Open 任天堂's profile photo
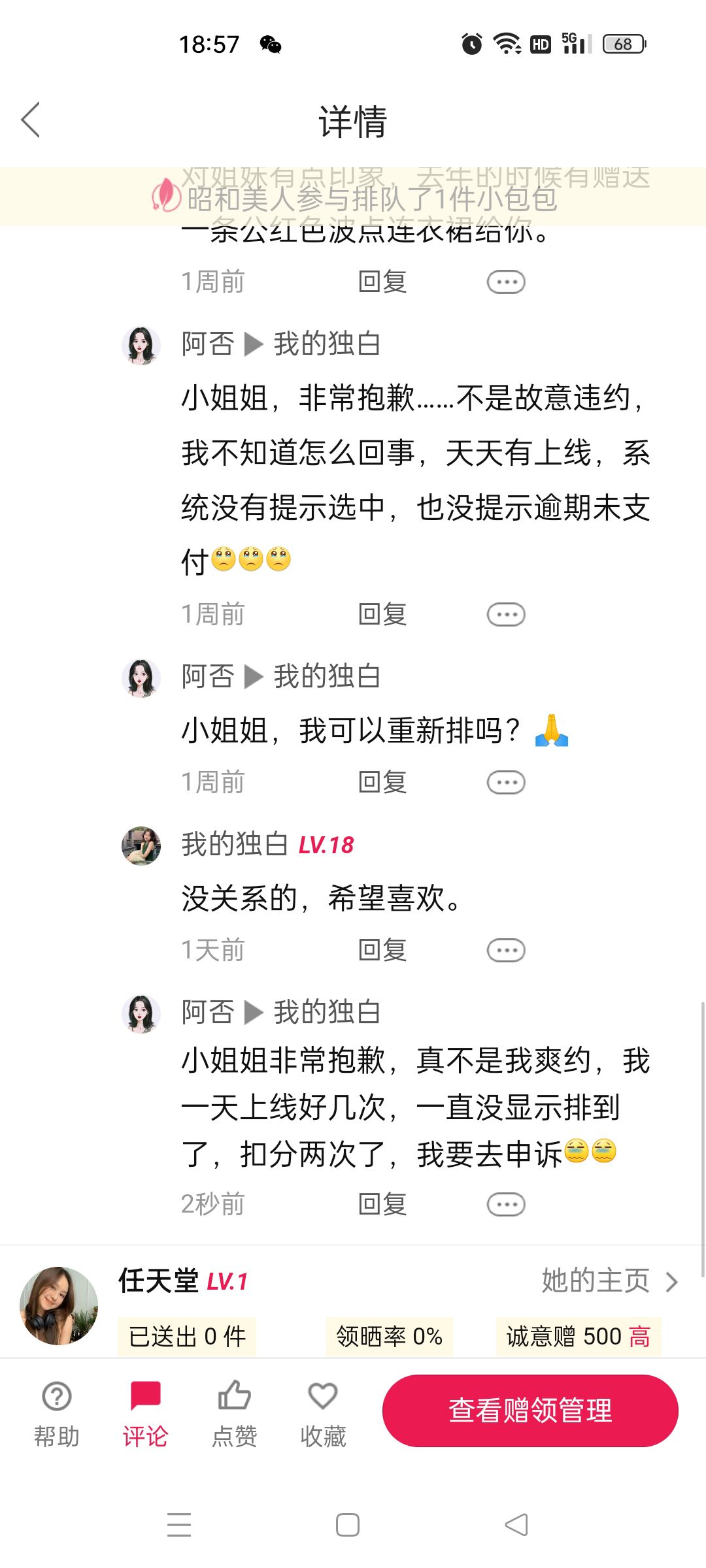Image resolution: width=706 pixels, height=1568 pixels. point(59,1306)
